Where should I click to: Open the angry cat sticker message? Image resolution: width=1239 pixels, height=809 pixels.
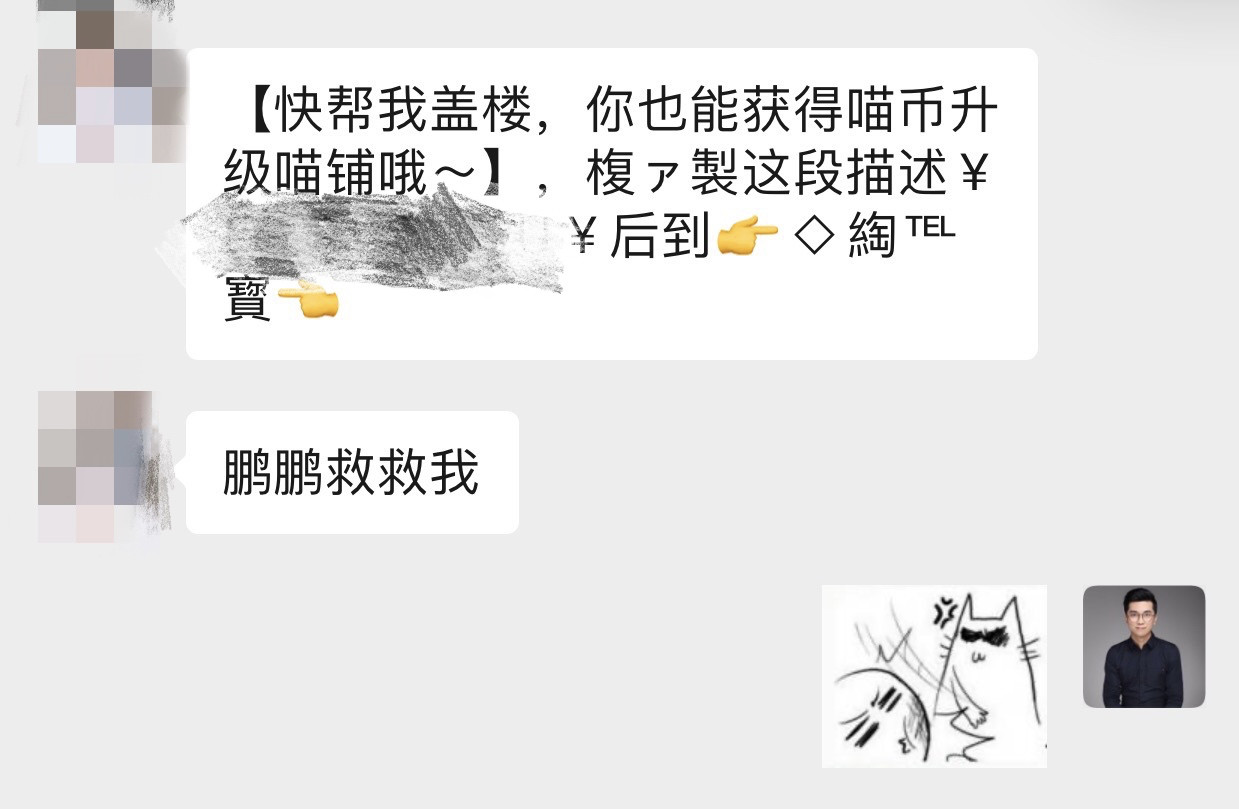934,676
